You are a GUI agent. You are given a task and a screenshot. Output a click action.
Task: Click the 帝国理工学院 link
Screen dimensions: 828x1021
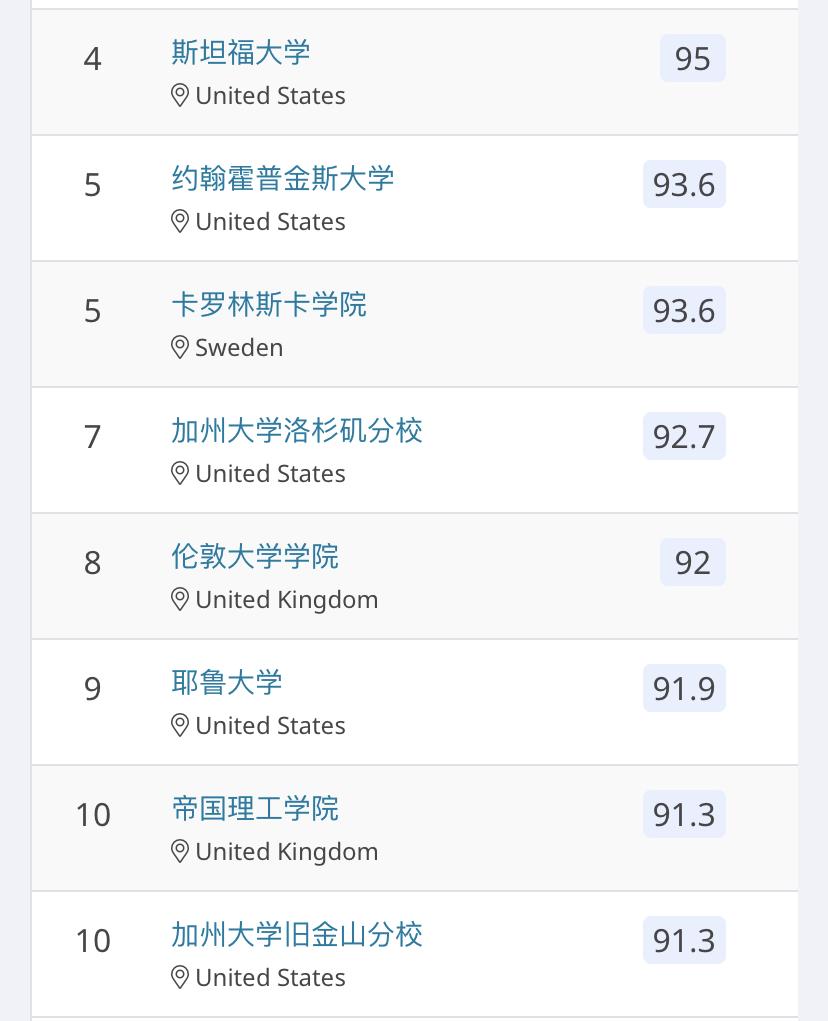[x=255, y=809]
